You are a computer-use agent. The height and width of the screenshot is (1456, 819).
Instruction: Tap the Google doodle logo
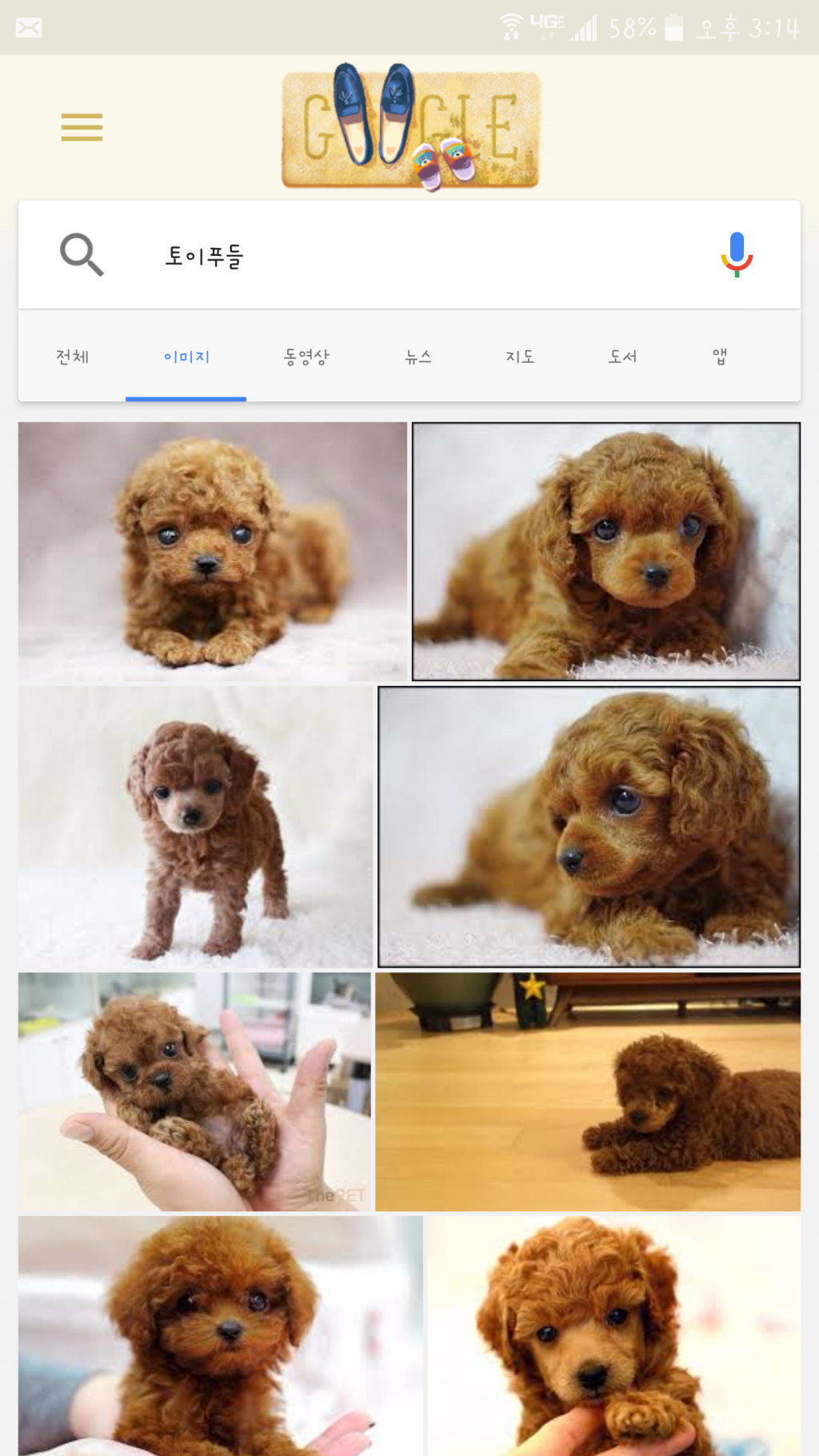pyautogui.click(x=411, y=128)
